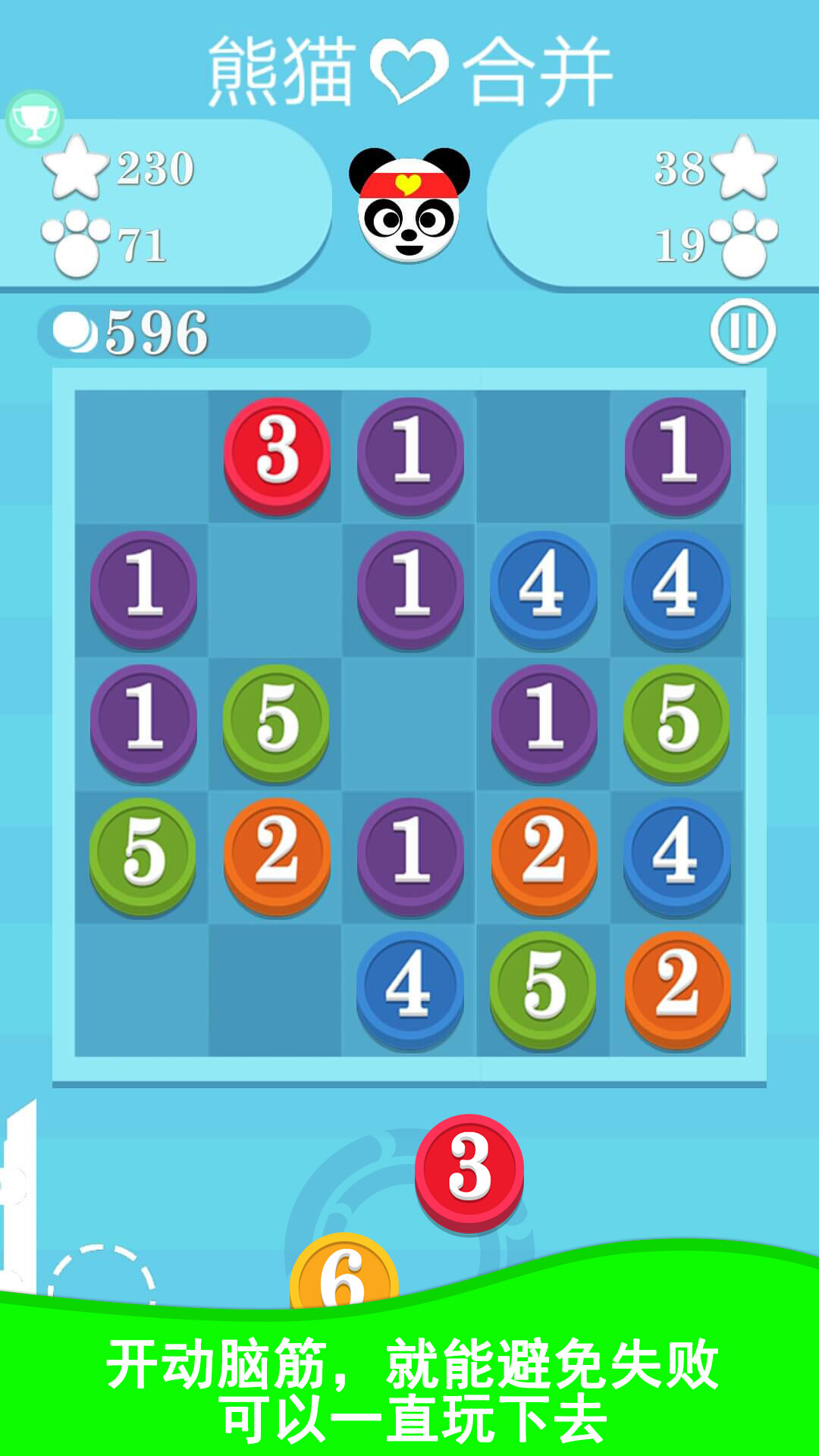The width and height of the screenshot is (819, 1456).
Task: Place chip in empty cell between top purple 1s
Action: tap(543, 456)
